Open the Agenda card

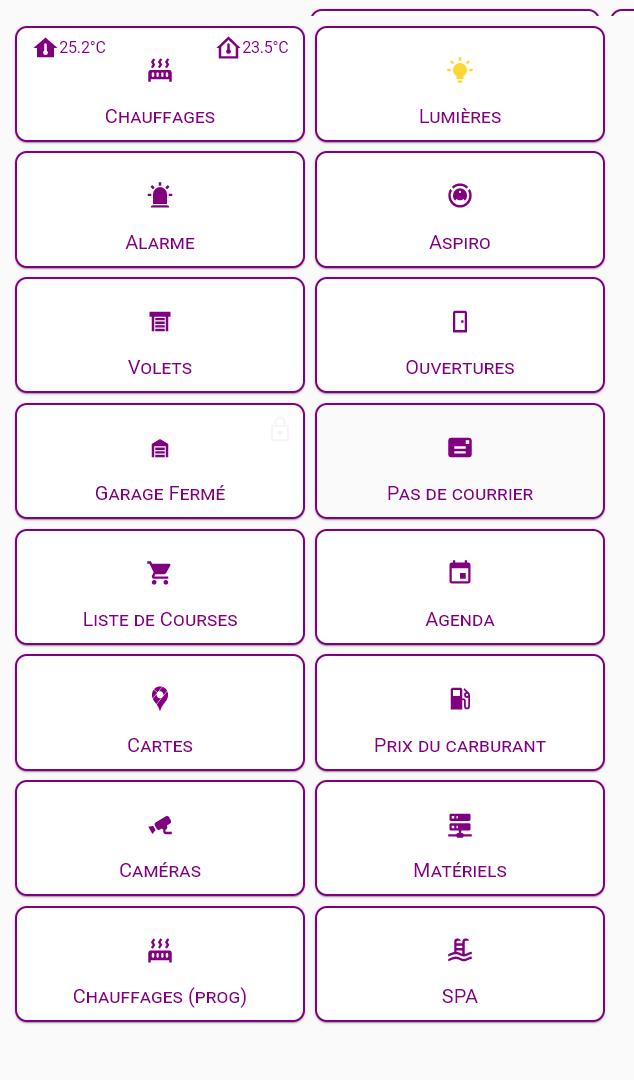(460, 587)
